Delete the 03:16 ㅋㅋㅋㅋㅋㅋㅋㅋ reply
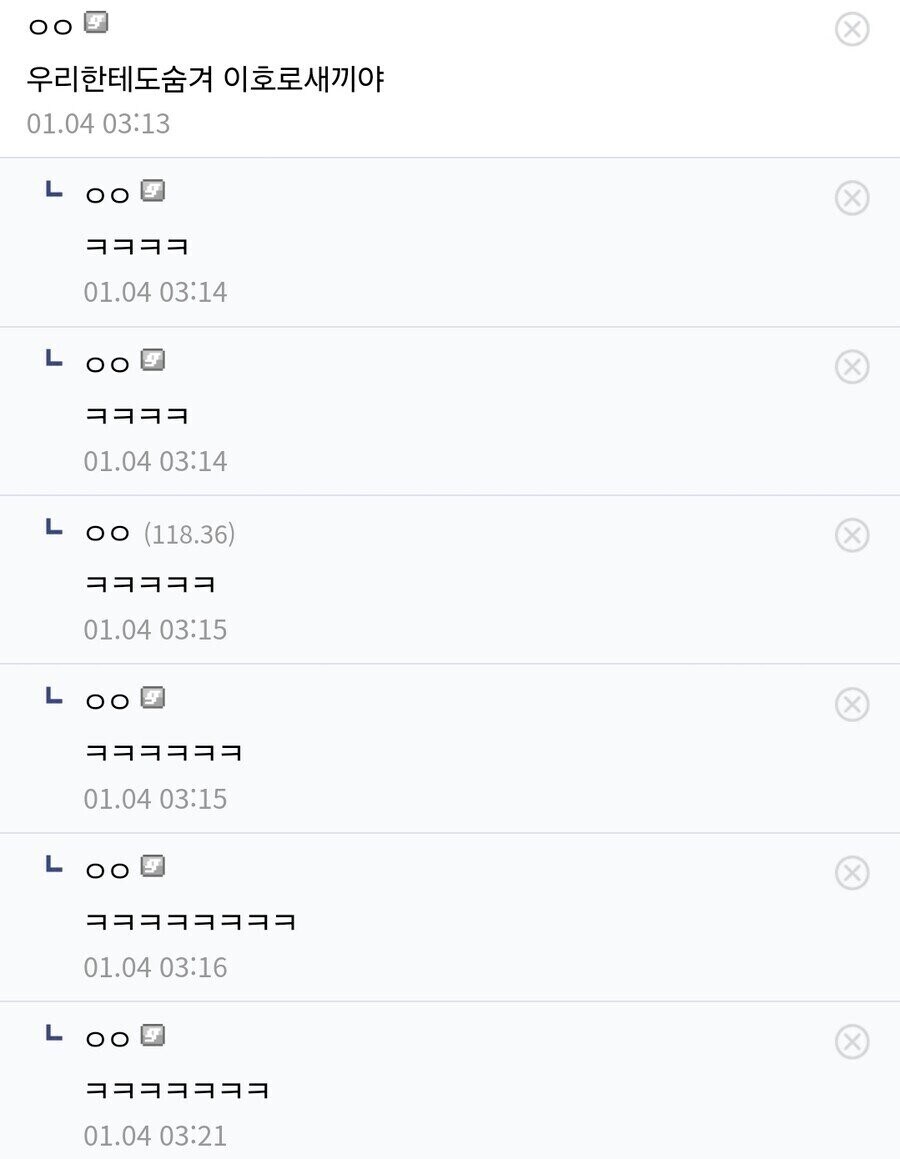The image size is (900, 1159). [x=851, y=873]
